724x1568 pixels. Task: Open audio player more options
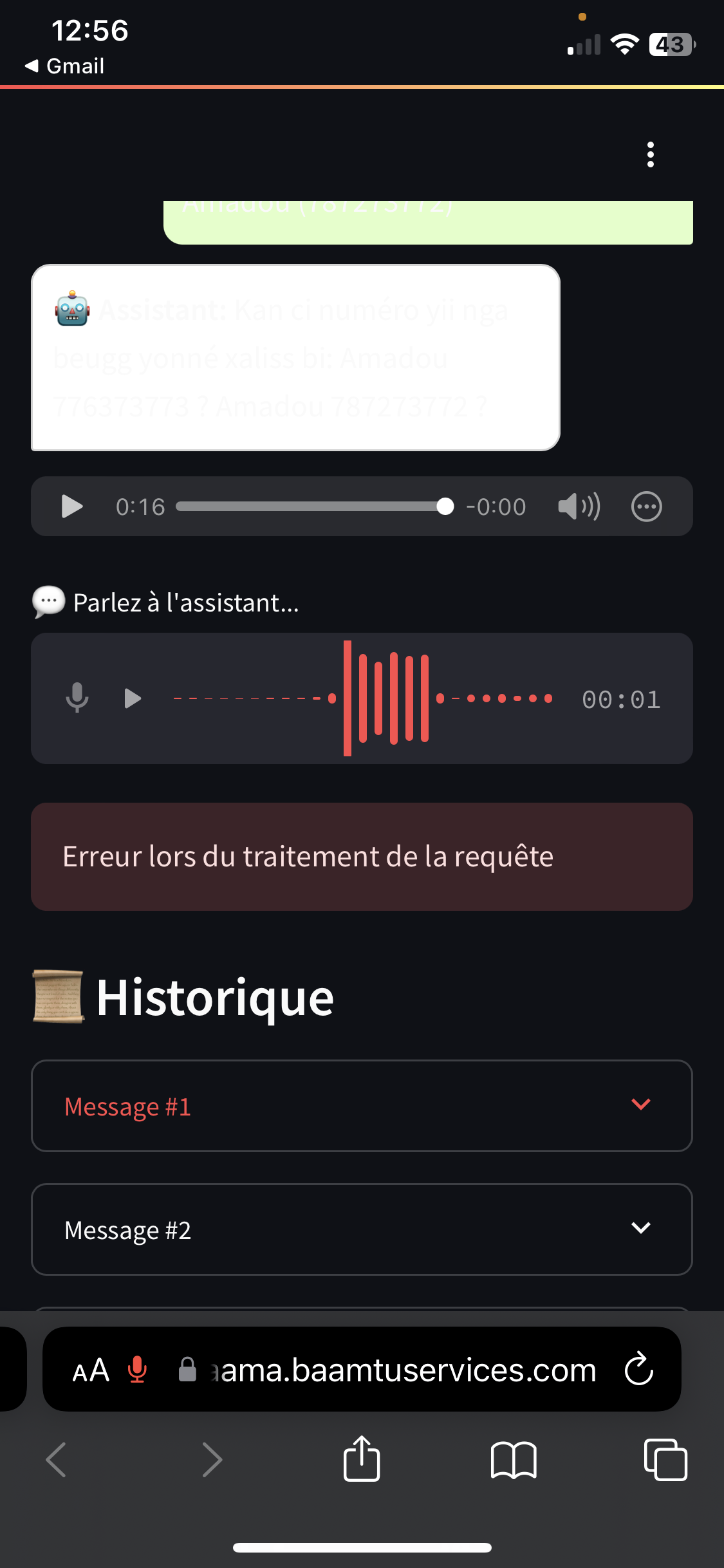[646, 507]
